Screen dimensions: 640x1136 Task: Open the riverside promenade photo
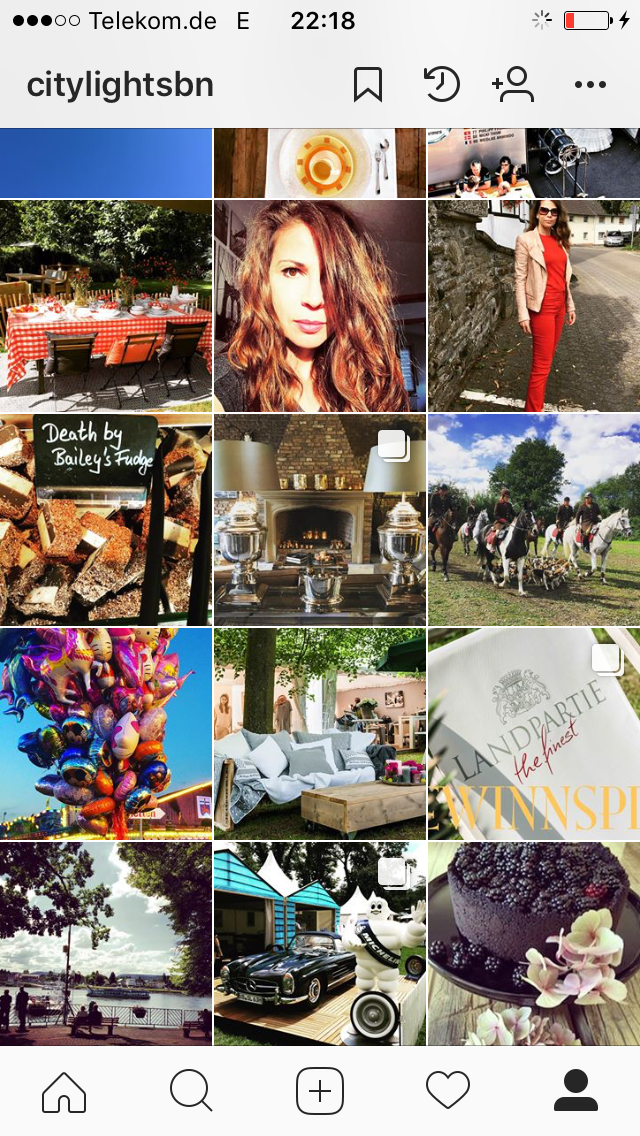tap(106, 943)
